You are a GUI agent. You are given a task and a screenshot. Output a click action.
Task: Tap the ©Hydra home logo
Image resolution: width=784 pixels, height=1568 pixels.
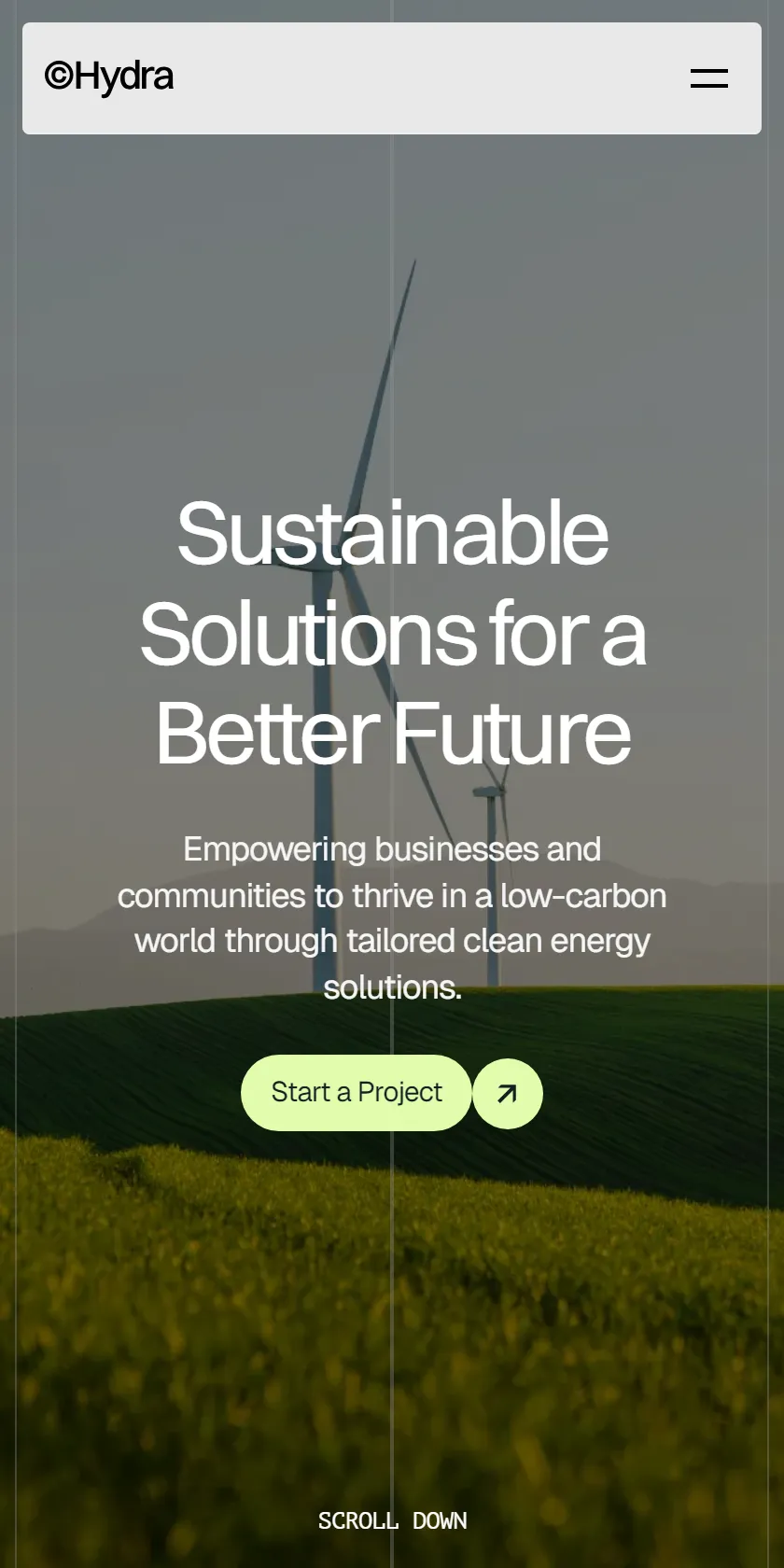coord(109,77)
